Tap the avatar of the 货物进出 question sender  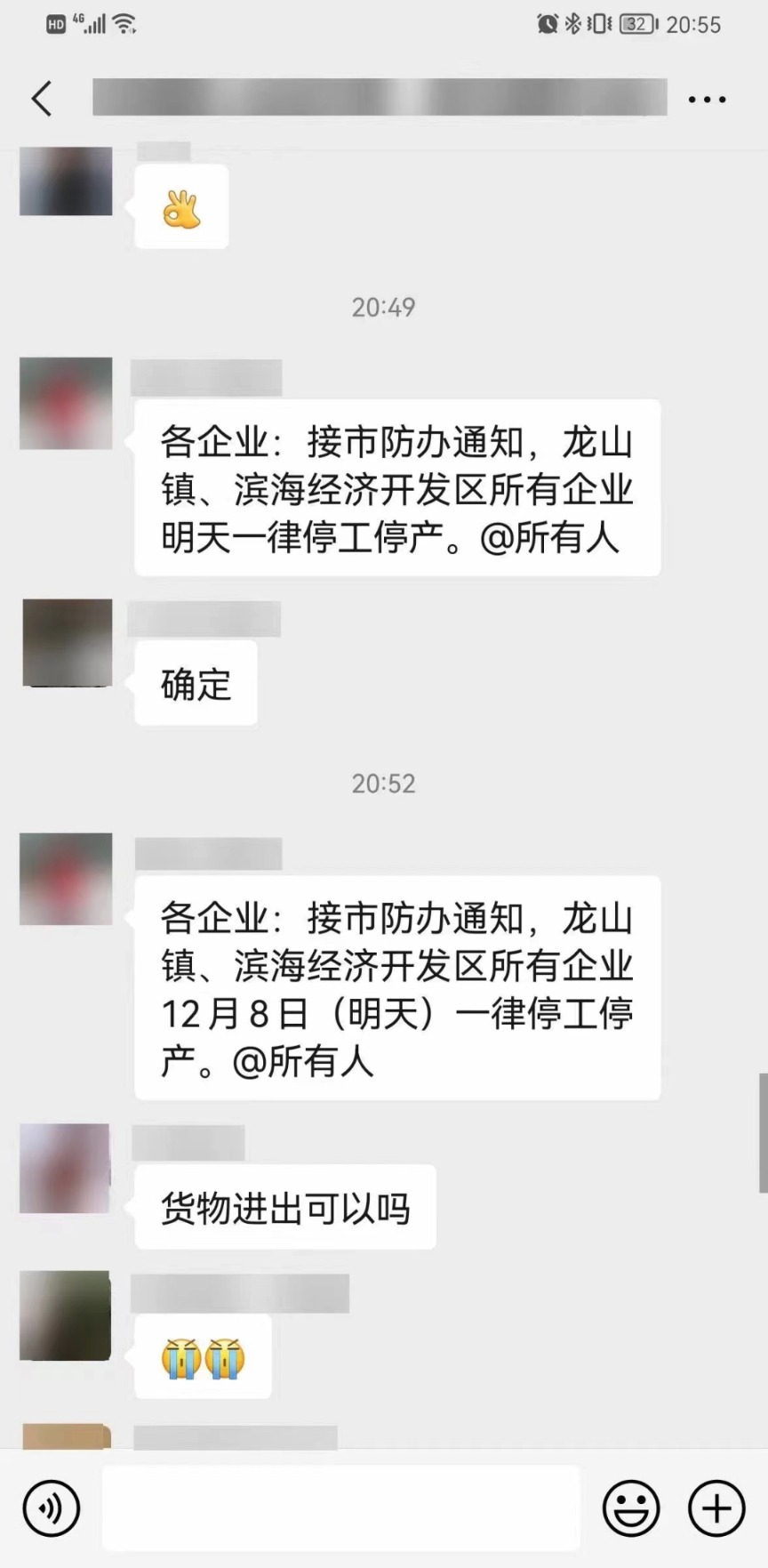[63, 1170]
